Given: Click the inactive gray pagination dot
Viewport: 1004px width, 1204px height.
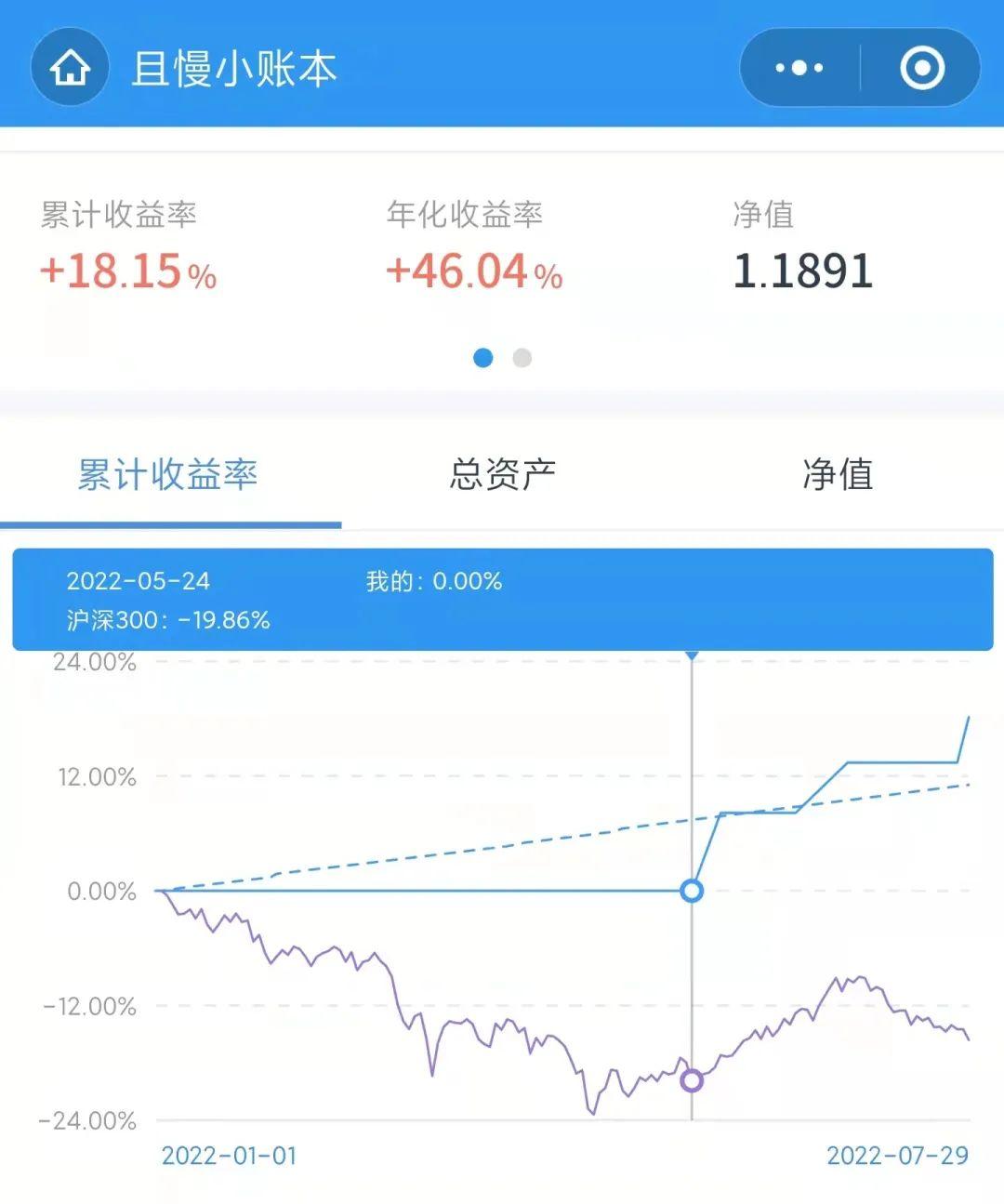Looking at the screenshot, I should click(x=522, y=357).
